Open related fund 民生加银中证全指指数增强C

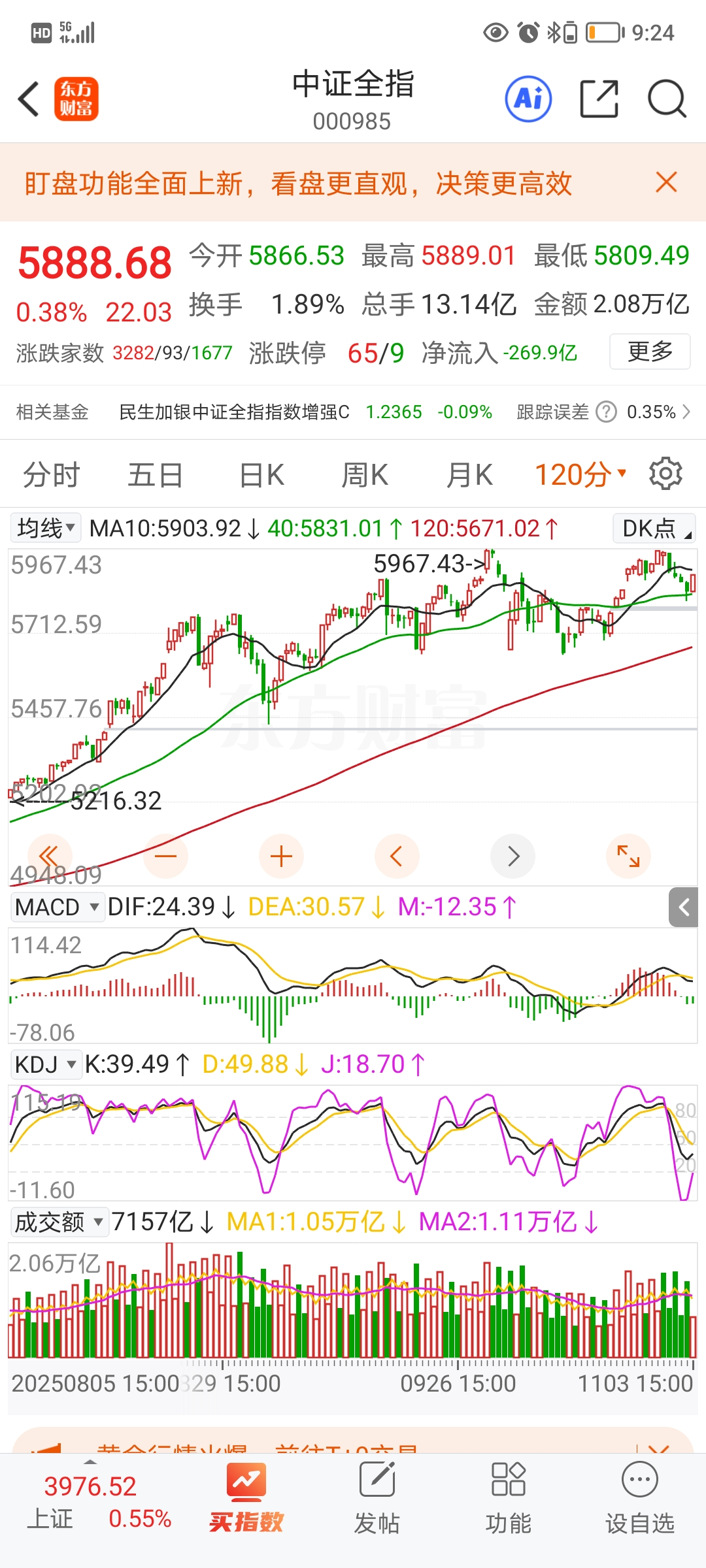[234, 412]
